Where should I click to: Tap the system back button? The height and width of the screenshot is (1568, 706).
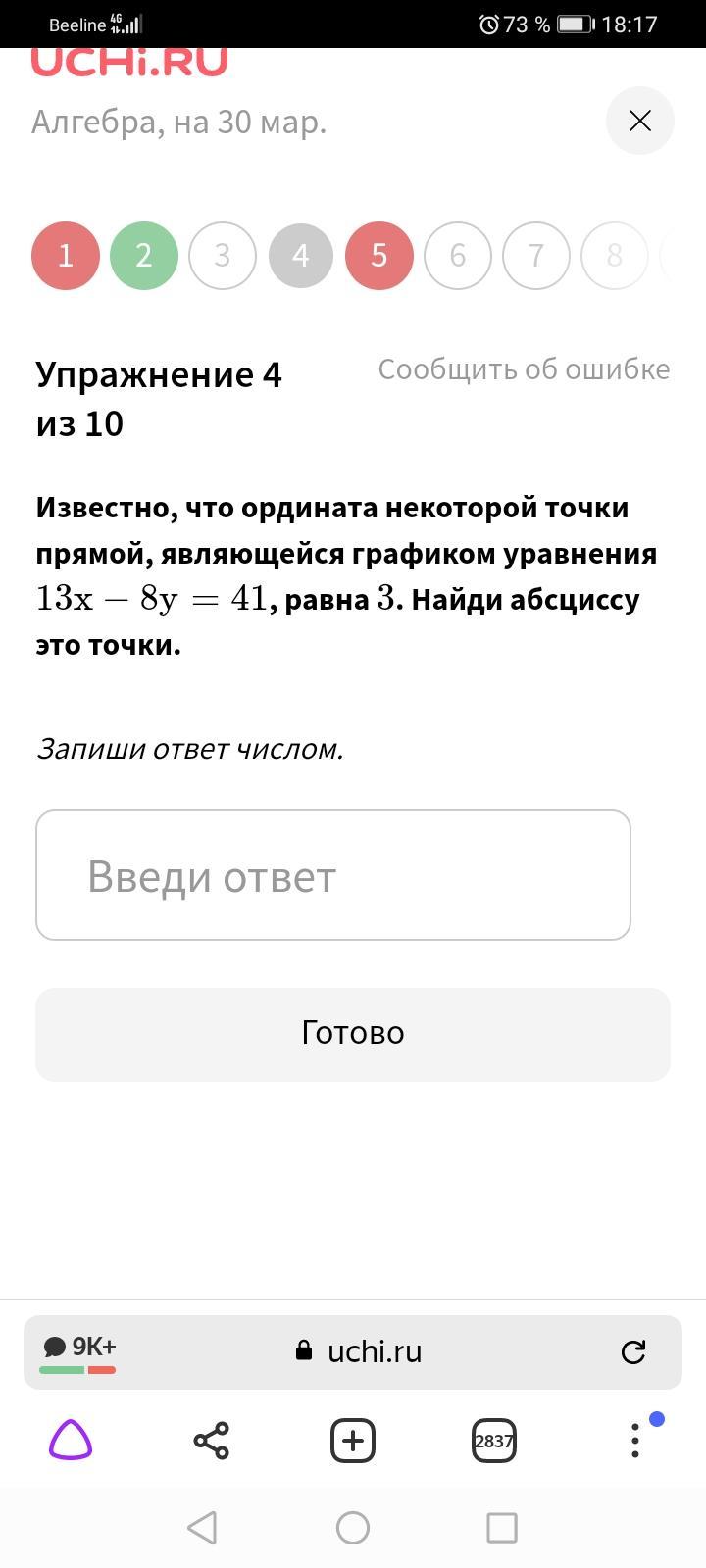[202, 1527]
